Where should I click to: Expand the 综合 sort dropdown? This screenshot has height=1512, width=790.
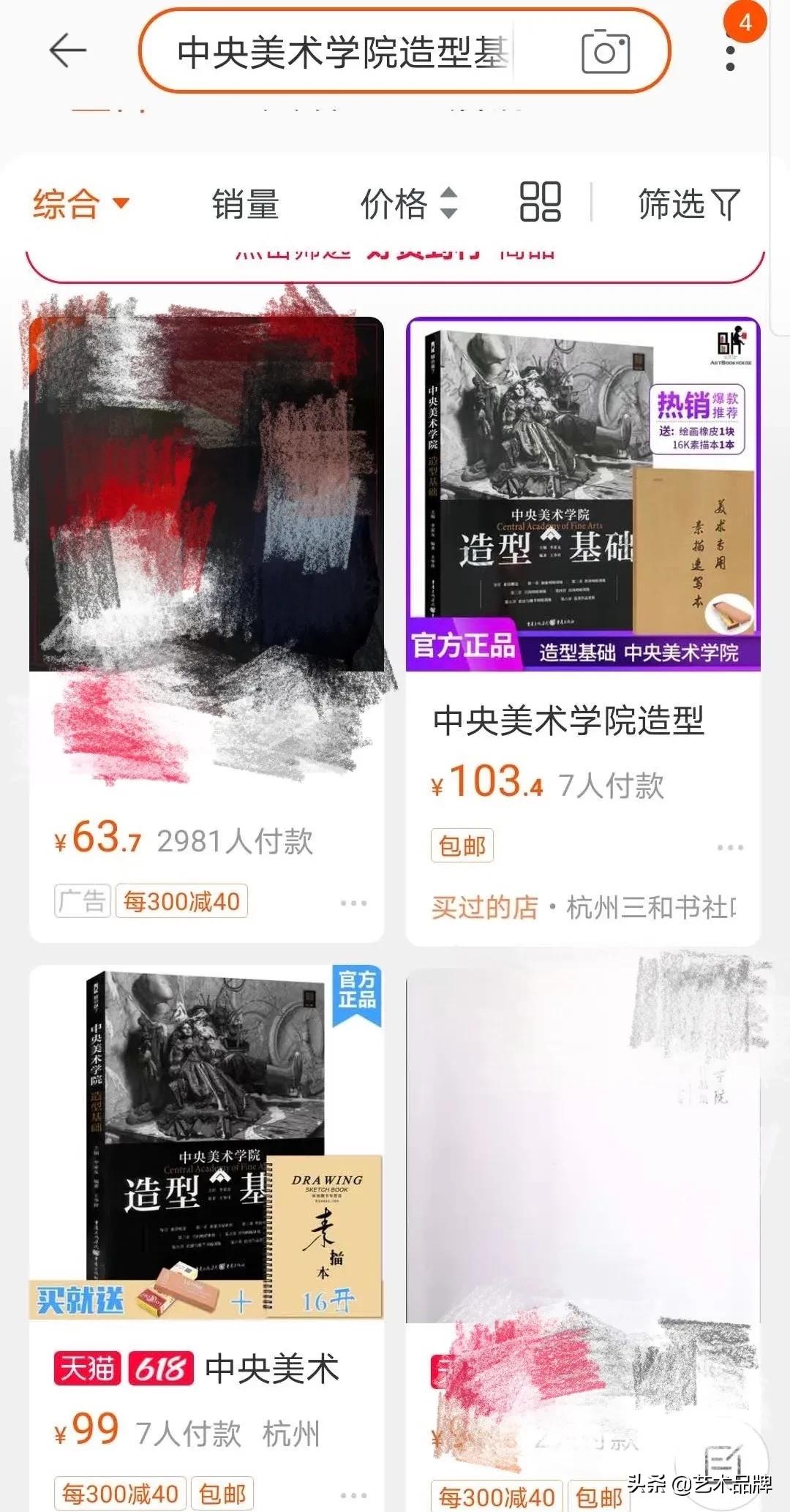[80, 205]
